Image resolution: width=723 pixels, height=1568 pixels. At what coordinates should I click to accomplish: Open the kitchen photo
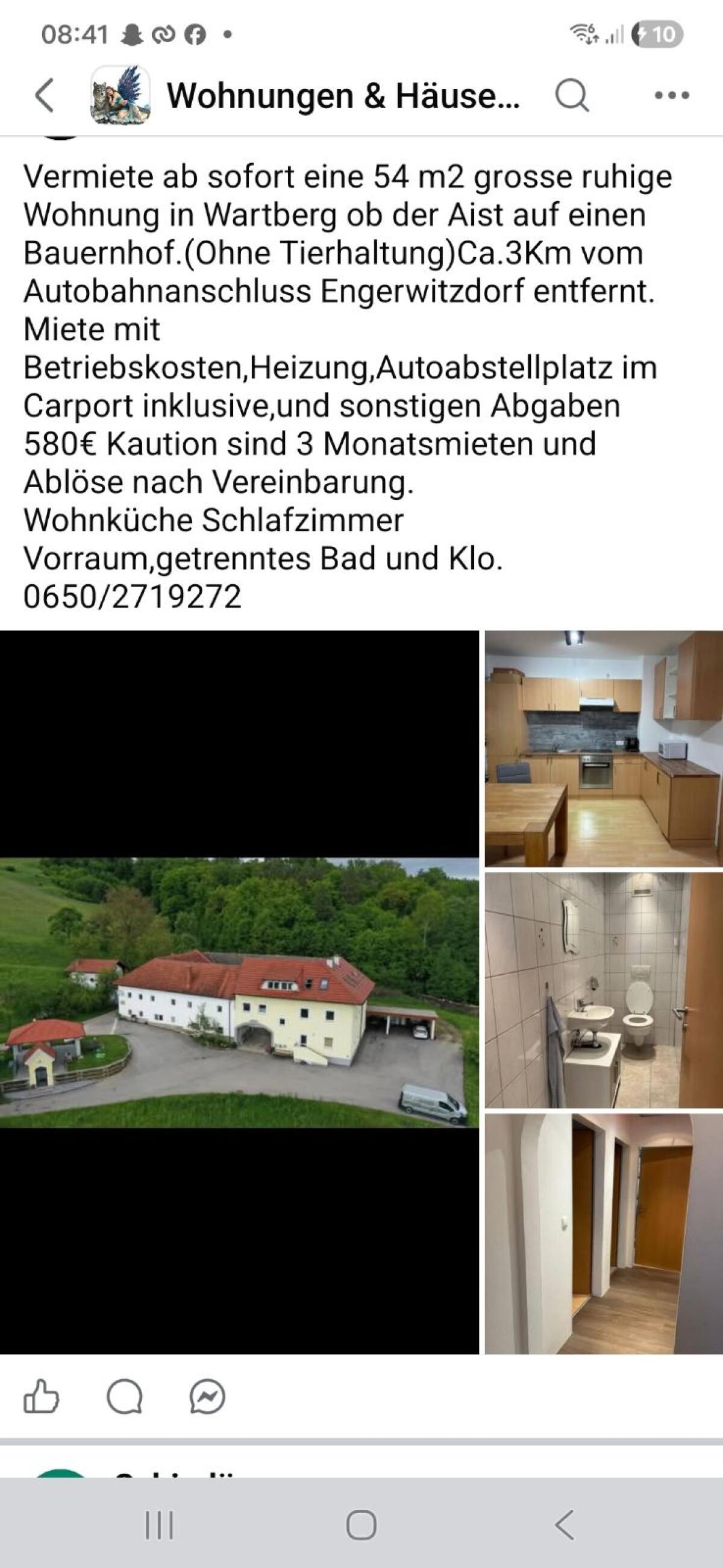coord(604,748)
